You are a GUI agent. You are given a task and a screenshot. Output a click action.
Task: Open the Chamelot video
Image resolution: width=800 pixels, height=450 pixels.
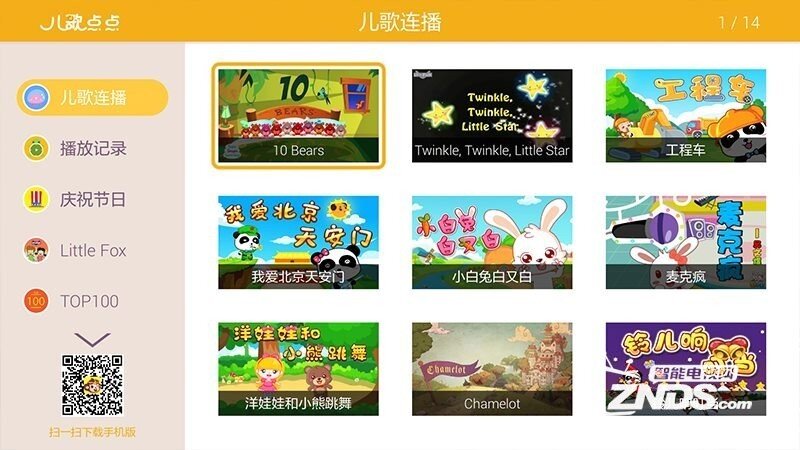pyautogui.click(x=492, y=369)
